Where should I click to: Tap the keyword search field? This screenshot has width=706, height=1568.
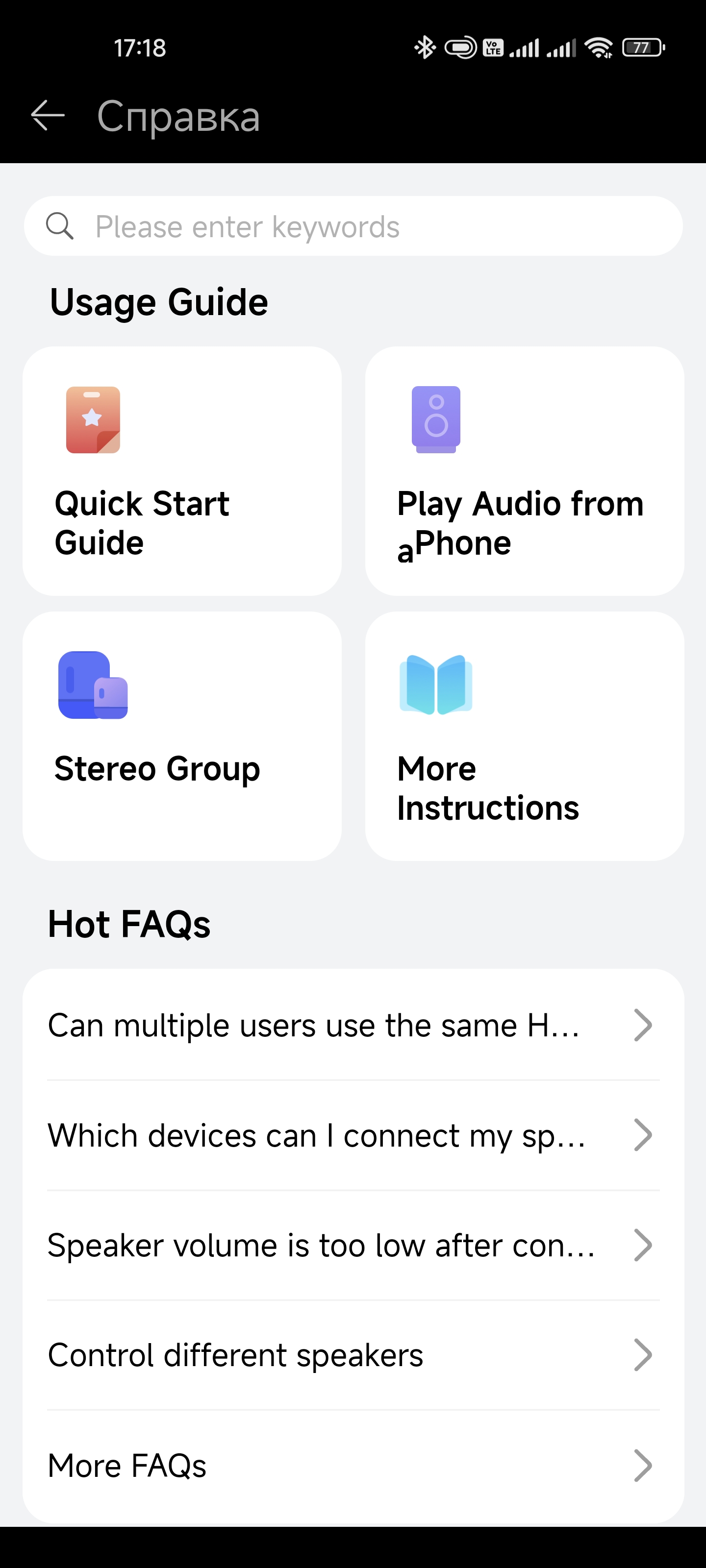pos(353,226)
